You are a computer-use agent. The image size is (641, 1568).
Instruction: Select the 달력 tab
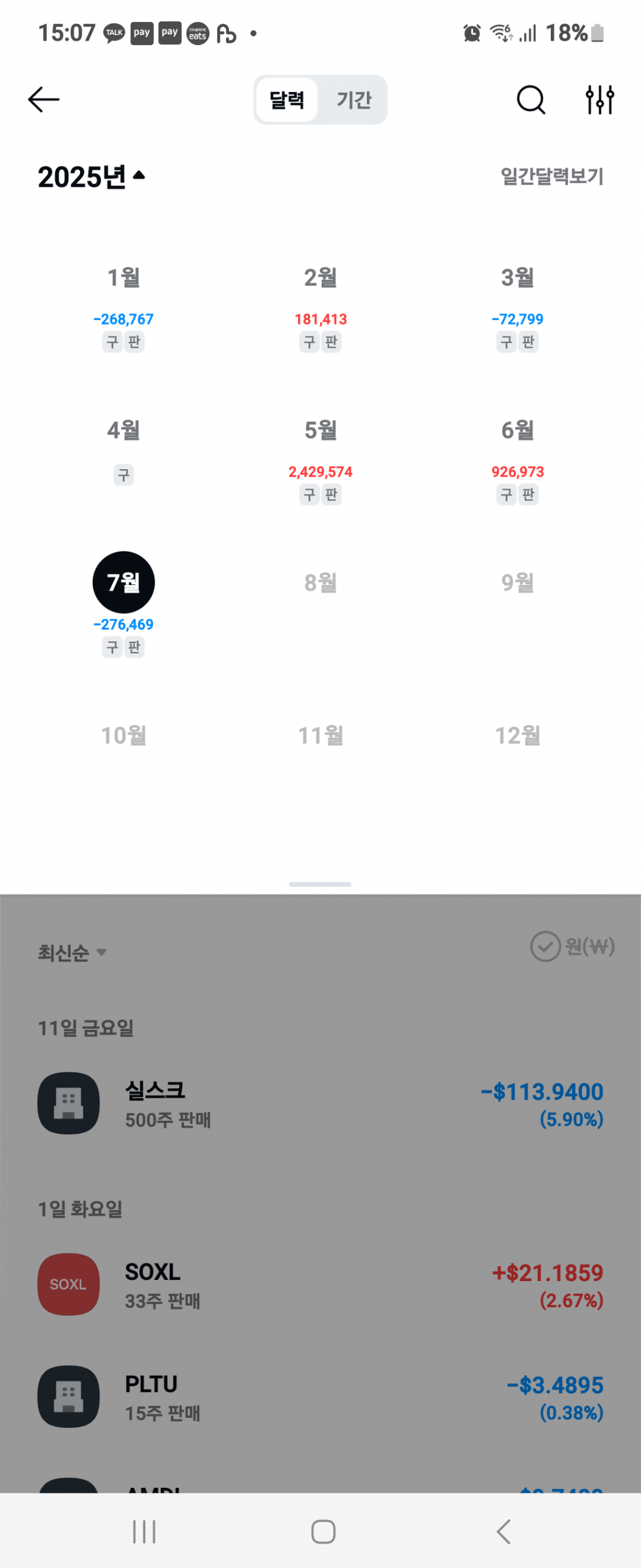pyautogui.click(x=287, y=100)
